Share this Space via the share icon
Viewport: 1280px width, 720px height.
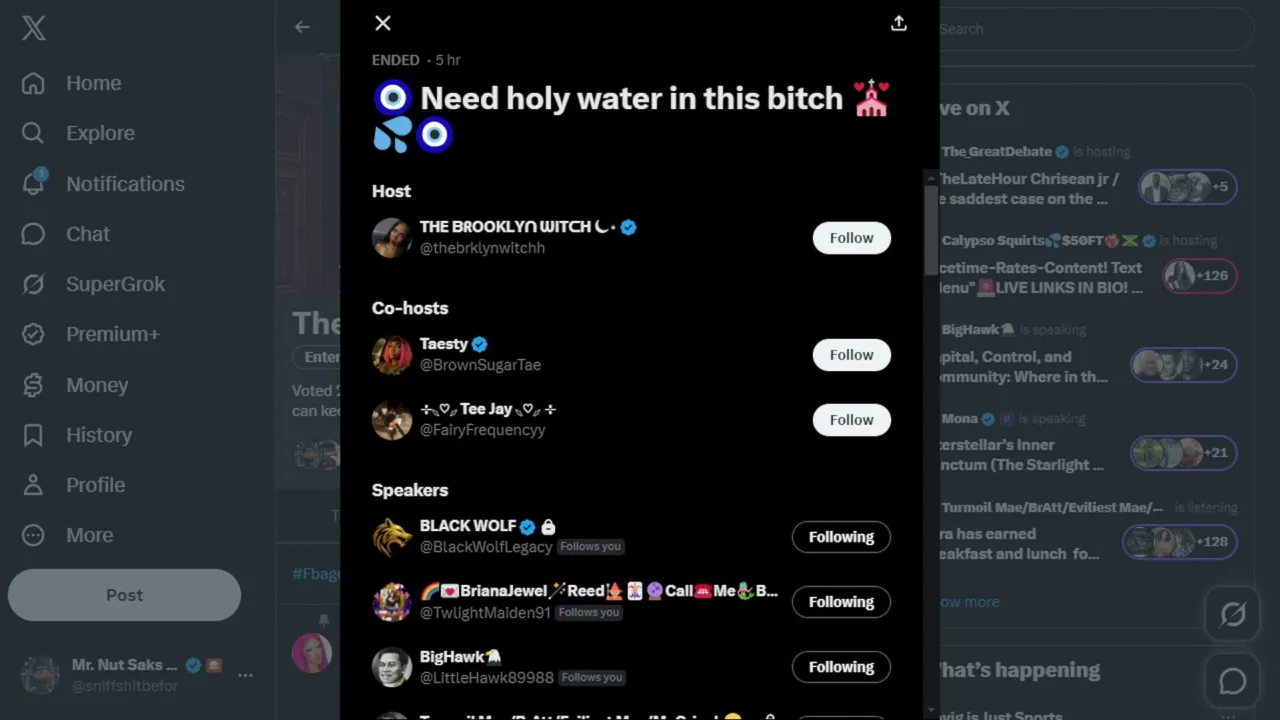point(899,23)
